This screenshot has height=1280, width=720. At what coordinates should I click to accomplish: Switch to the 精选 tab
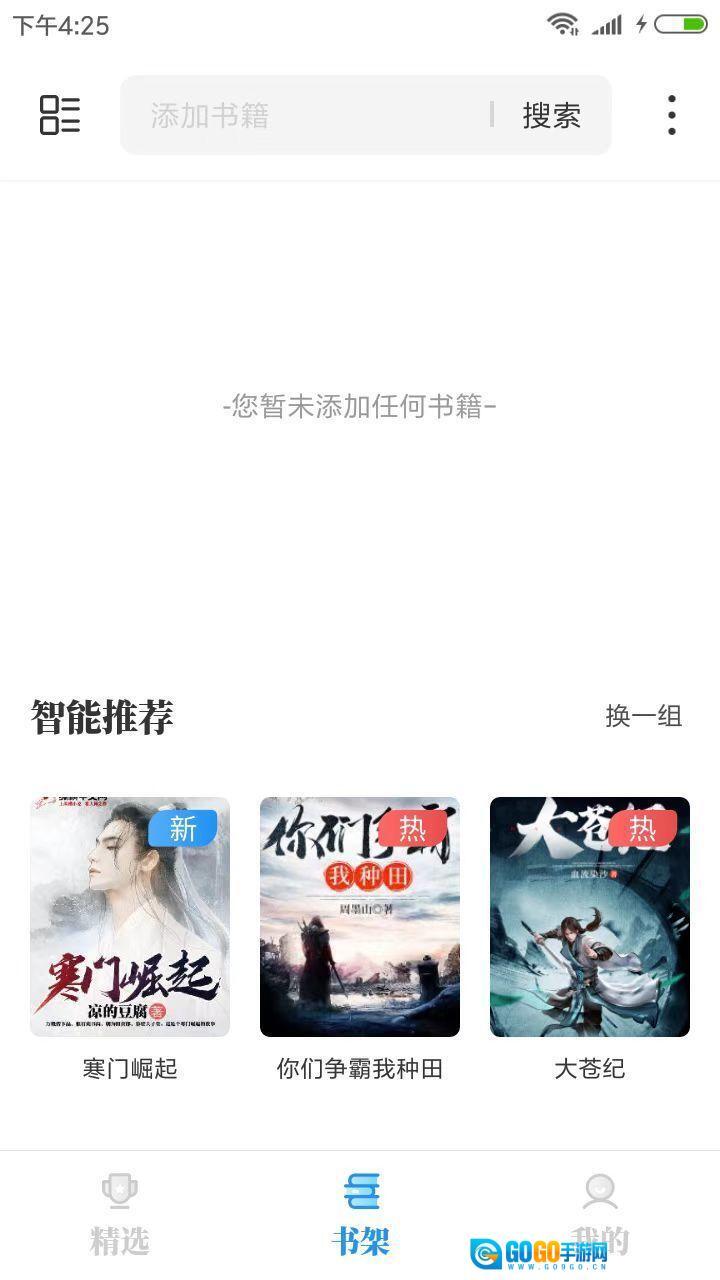[x=120, y=1215]
